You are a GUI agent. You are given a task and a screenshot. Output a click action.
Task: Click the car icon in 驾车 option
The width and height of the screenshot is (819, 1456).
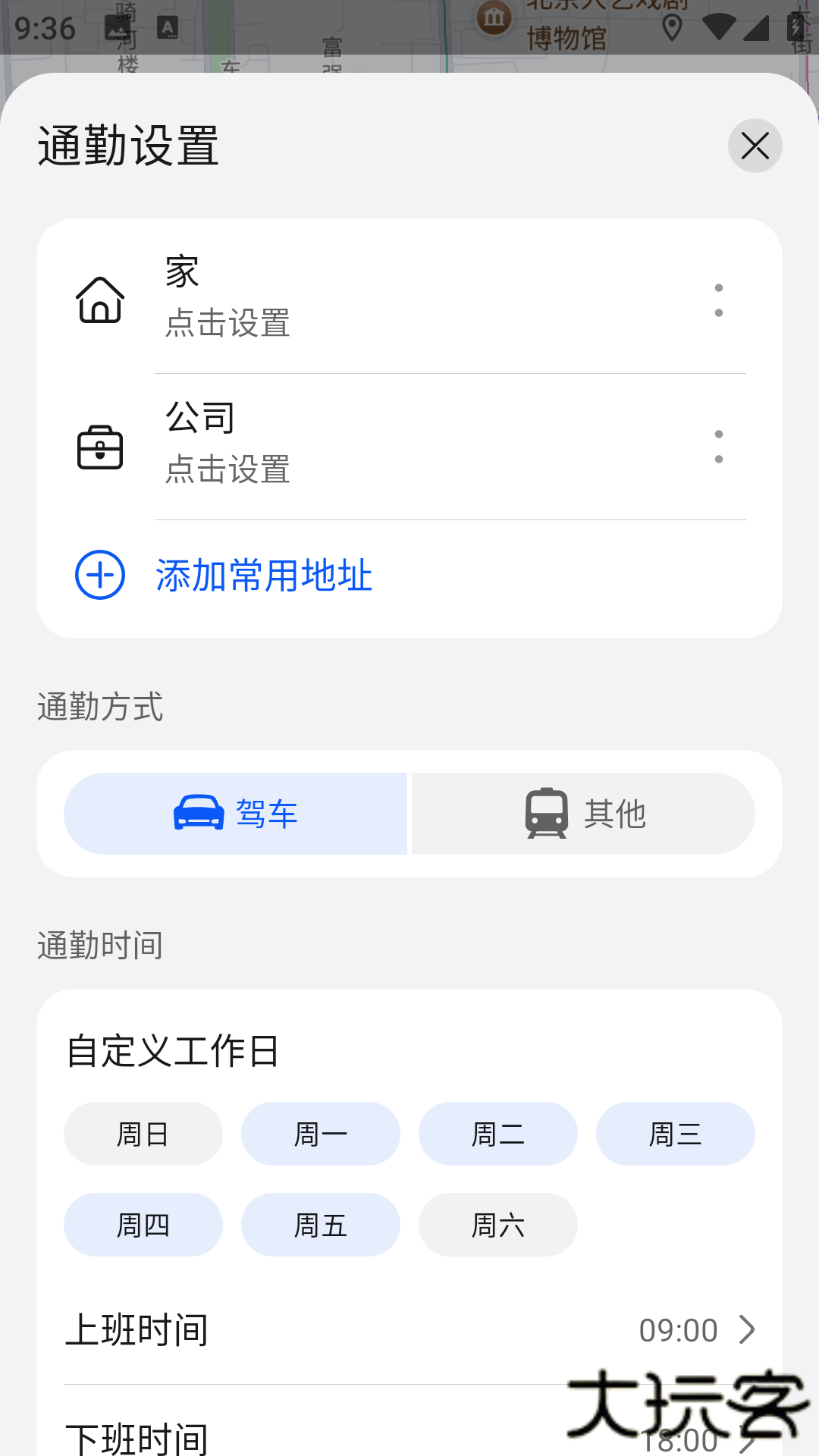(199, 812)
